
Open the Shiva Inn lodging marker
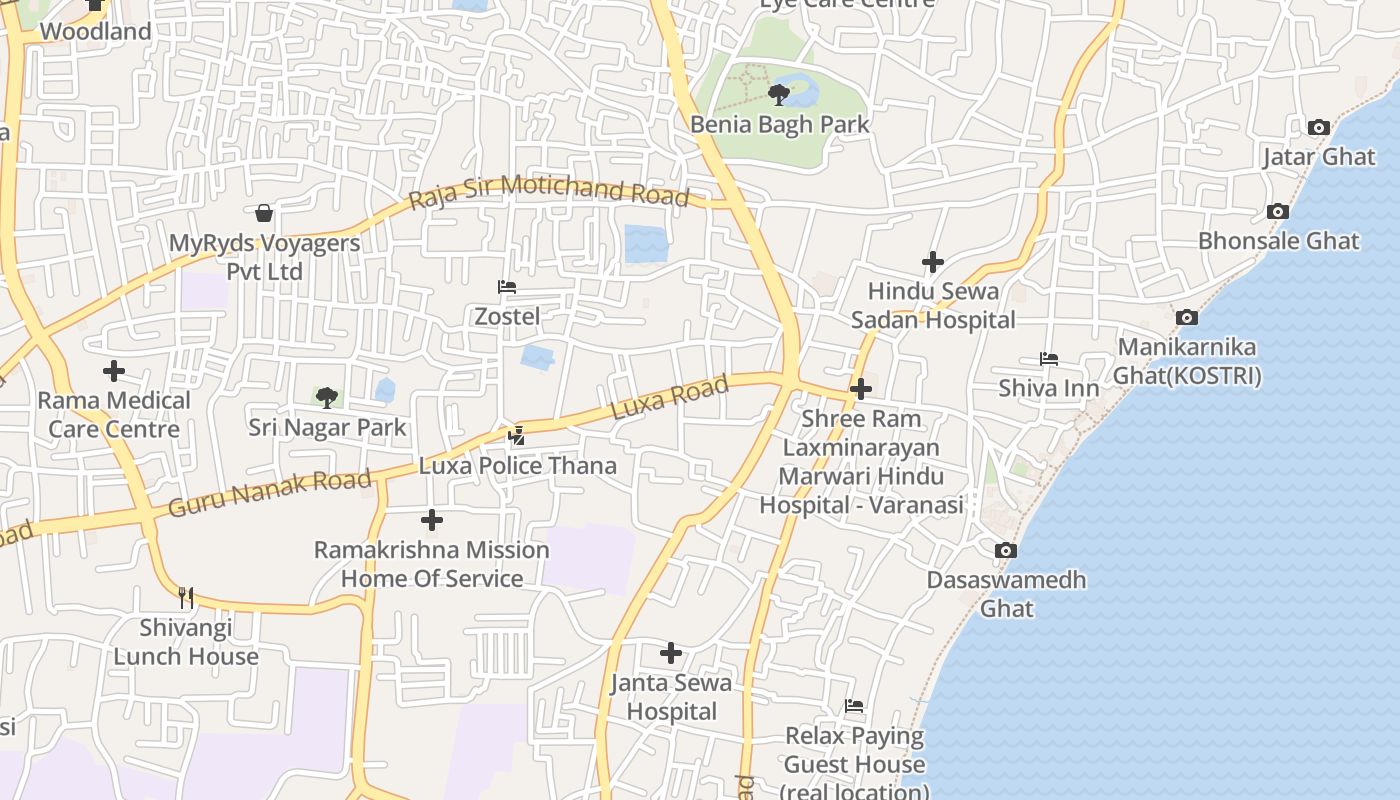click(1048, 359)
